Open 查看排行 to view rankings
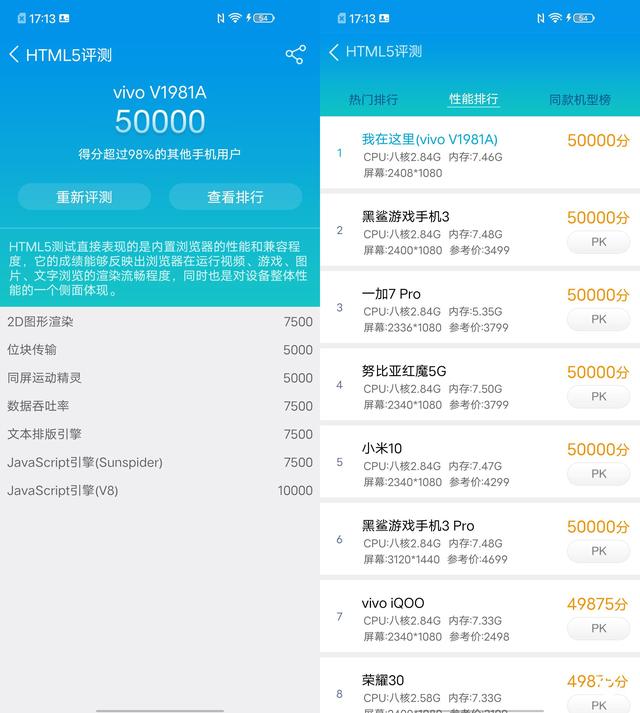This screenshot has height=713, width=640. point(235,197)
